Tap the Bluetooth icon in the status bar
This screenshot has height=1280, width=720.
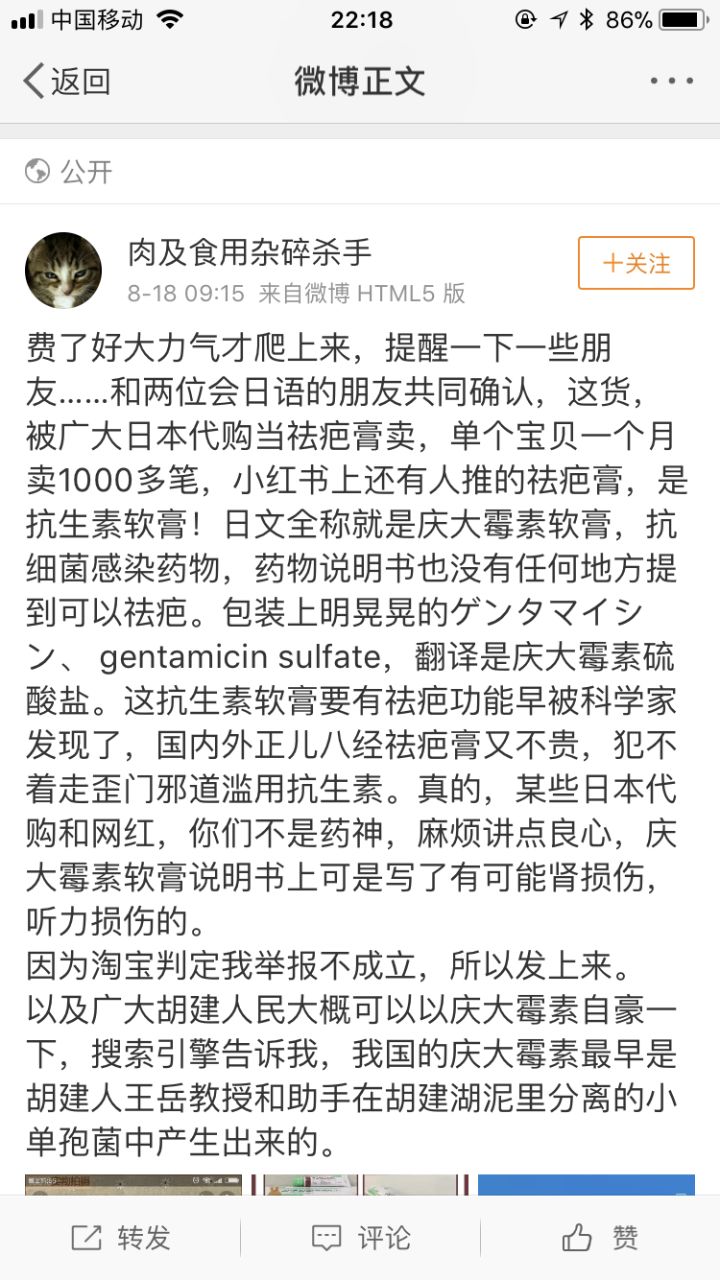coord(587,18)
